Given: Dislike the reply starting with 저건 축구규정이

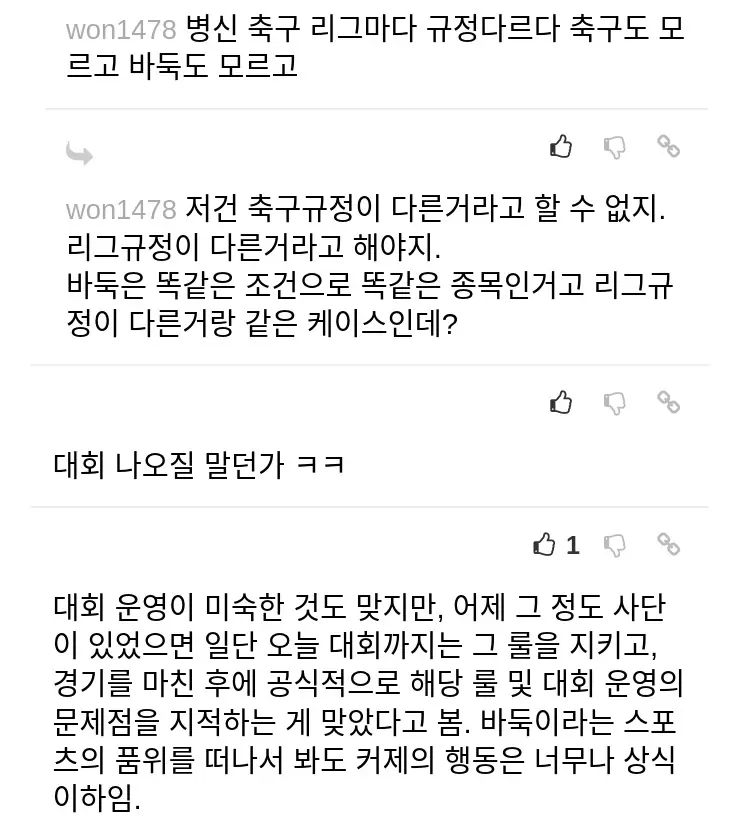Looking at the screenshot, I should (615, 148).
